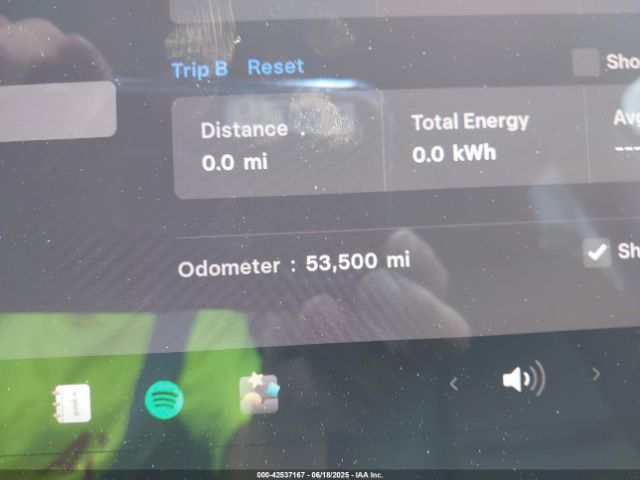Open the owner's manual info icon
The width and height of the screenshot is (640, 480).
(71, 403)
